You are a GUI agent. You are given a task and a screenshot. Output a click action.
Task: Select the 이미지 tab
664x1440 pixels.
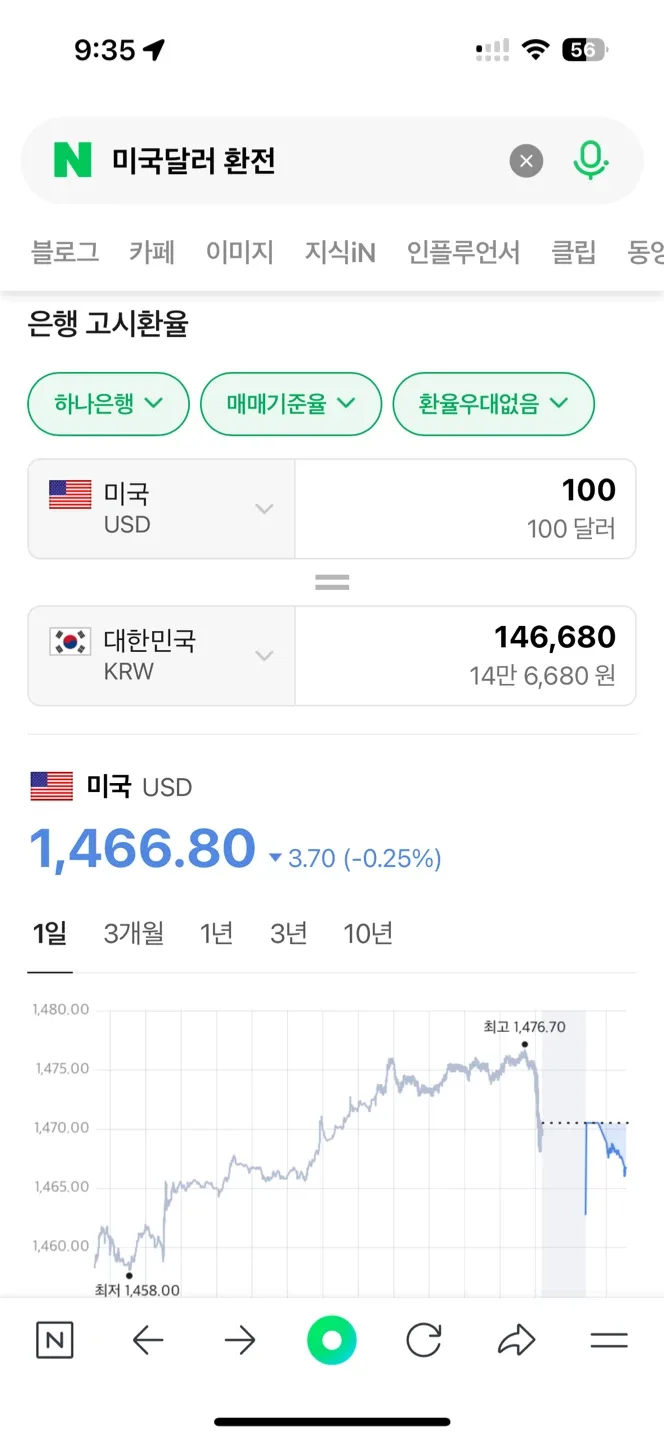pyautogui.click(x=240, y=252)
